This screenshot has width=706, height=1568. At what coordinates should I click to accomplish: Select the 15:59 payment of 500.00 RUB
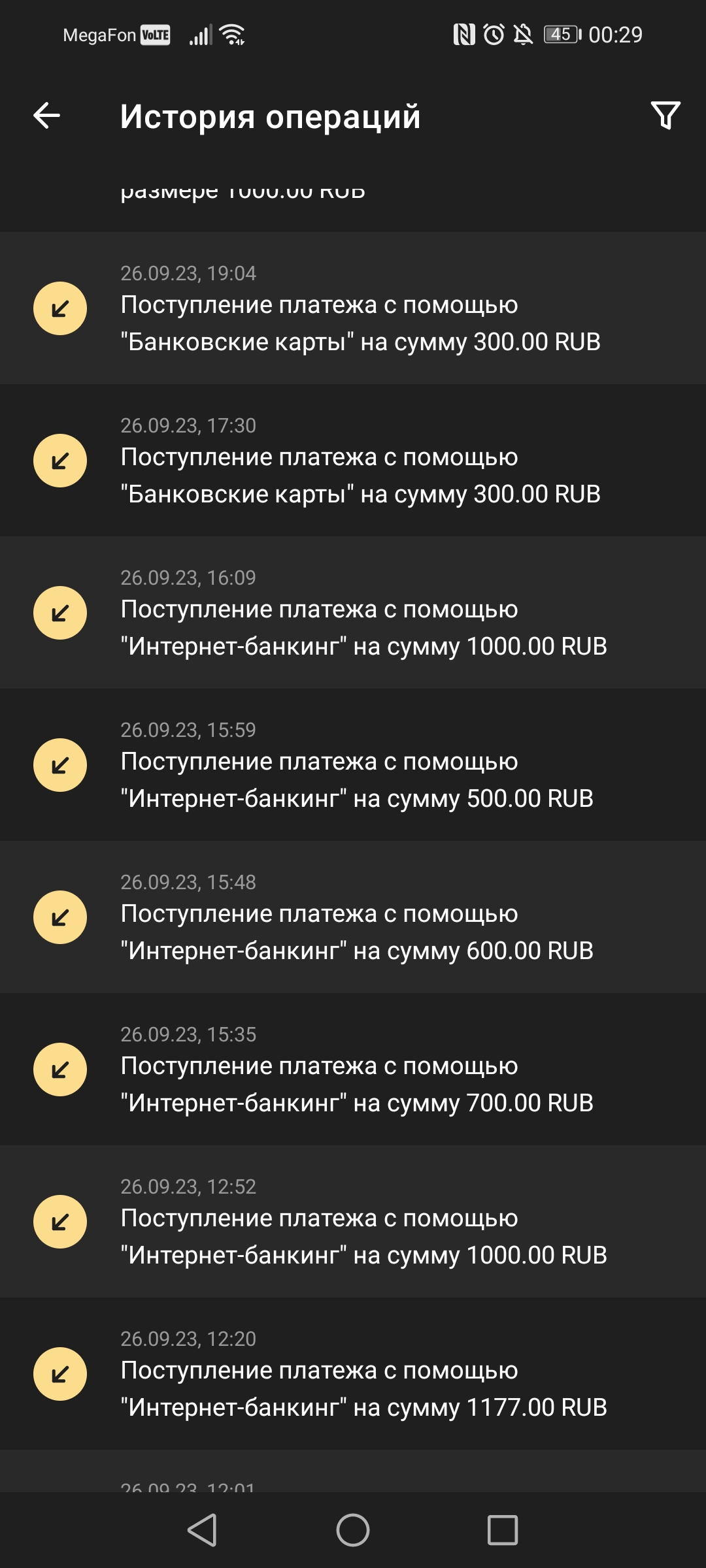353,765
